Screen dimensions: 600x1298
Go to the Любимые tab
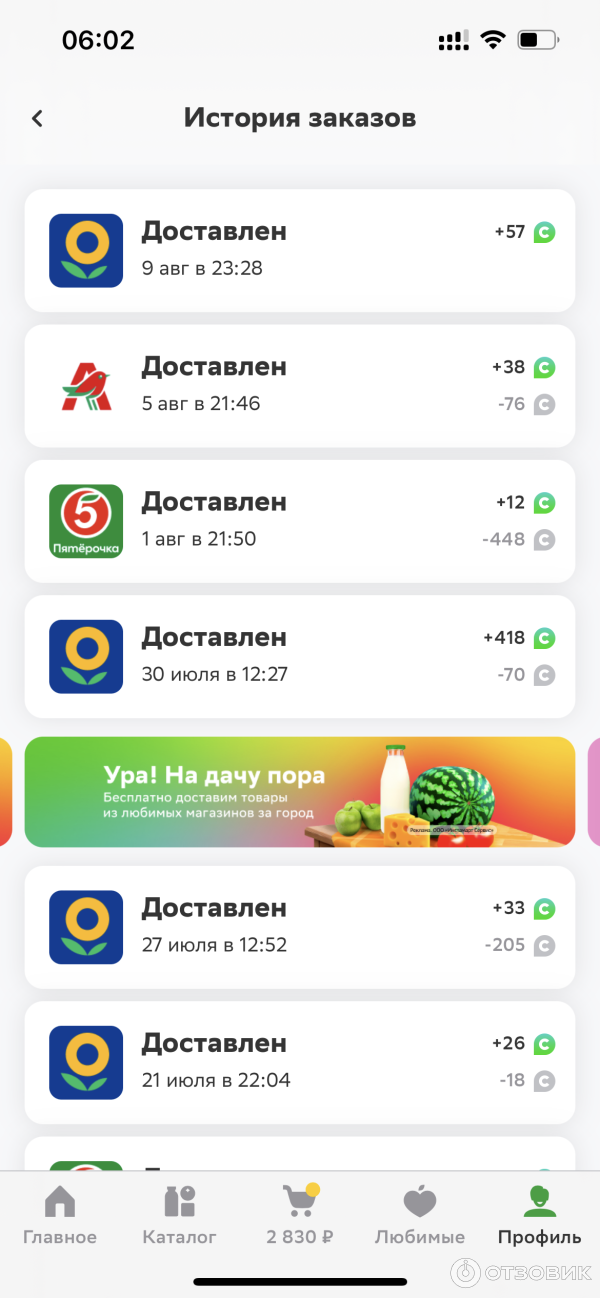pyautogui.click(x=420, y=1214)
